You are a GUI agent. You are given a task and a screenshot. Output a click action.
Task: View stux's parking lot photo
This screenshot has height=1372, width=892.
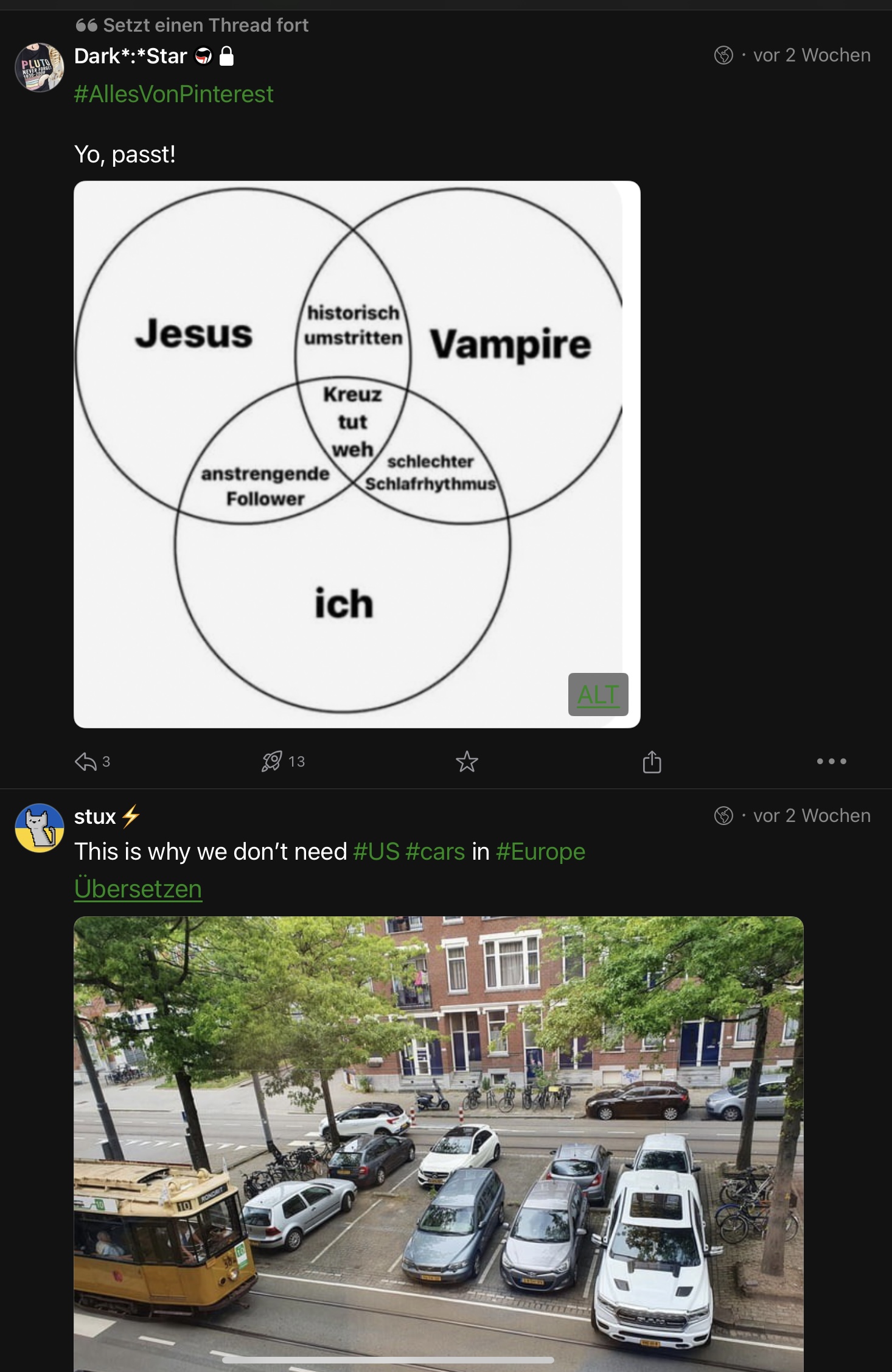[438, 1144]
